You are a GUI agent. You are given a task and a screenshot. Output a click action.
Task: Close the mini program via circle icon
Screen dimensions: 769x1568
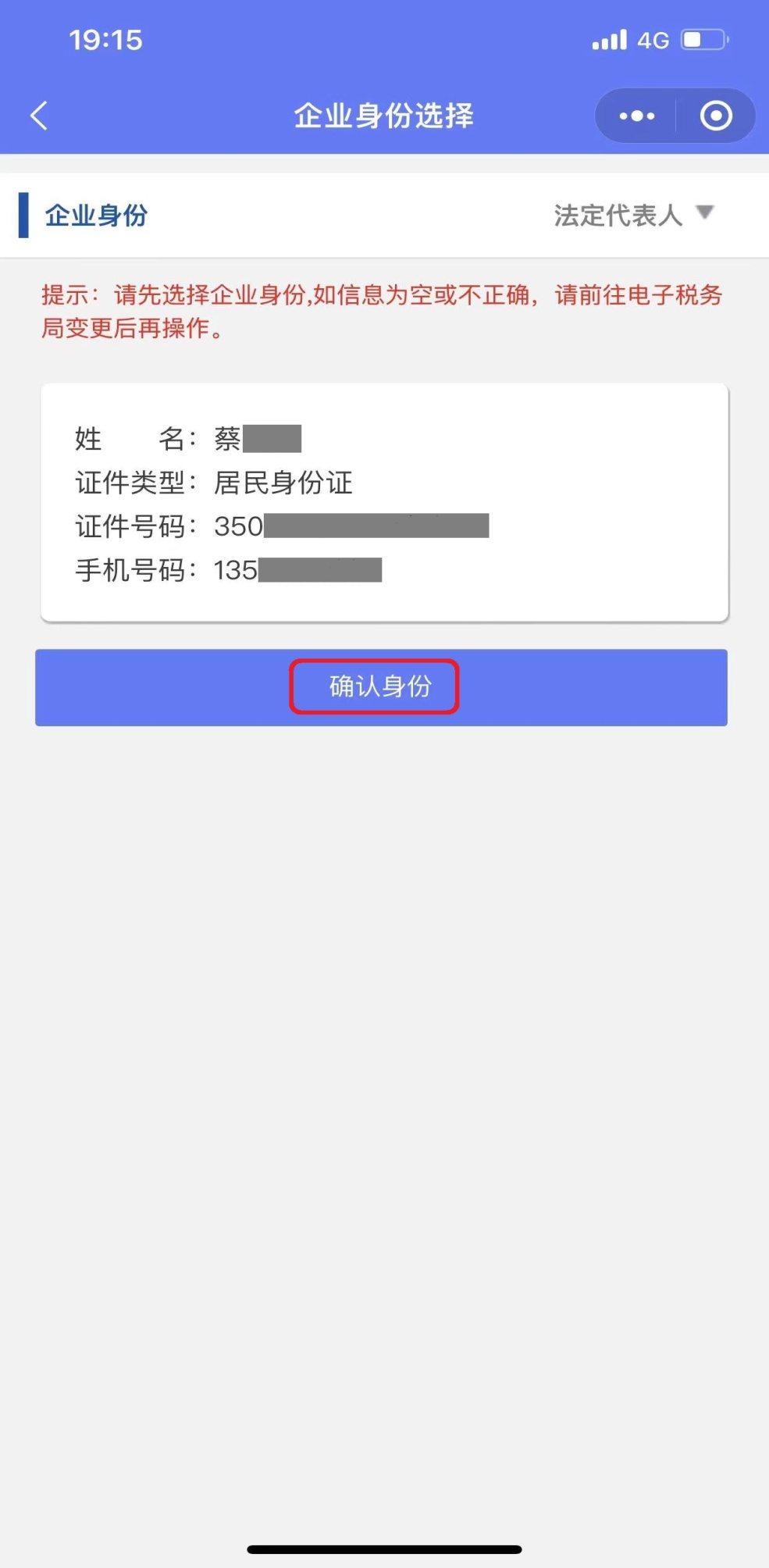point(716,116)
